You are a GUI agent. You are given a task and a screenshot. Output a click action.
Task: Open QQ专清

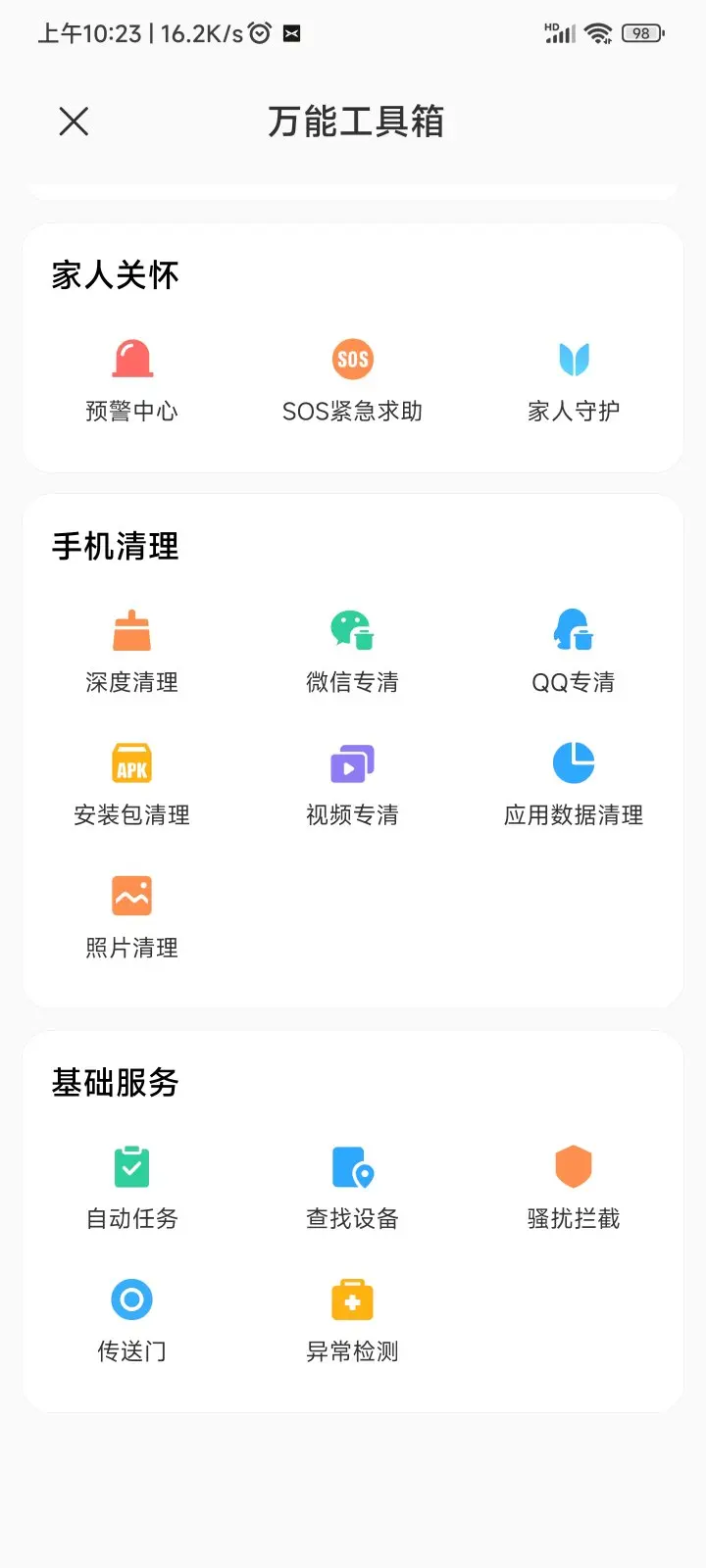coord(574,652)
